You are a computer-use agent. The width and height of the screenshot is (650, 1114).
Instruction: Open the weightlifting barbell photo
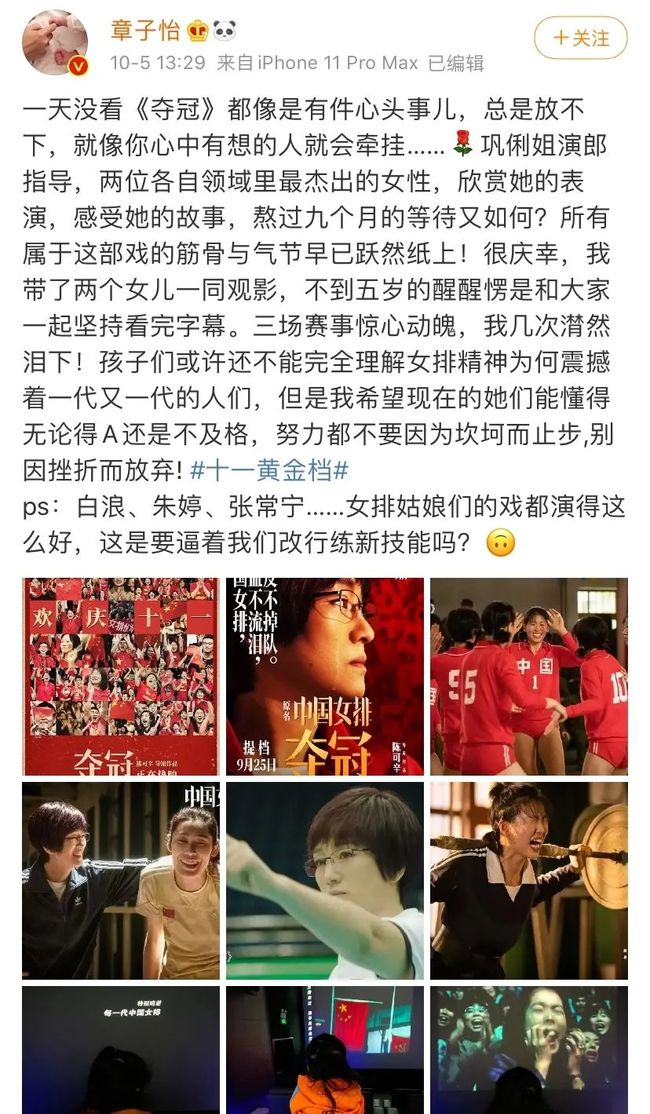(529, 881)
